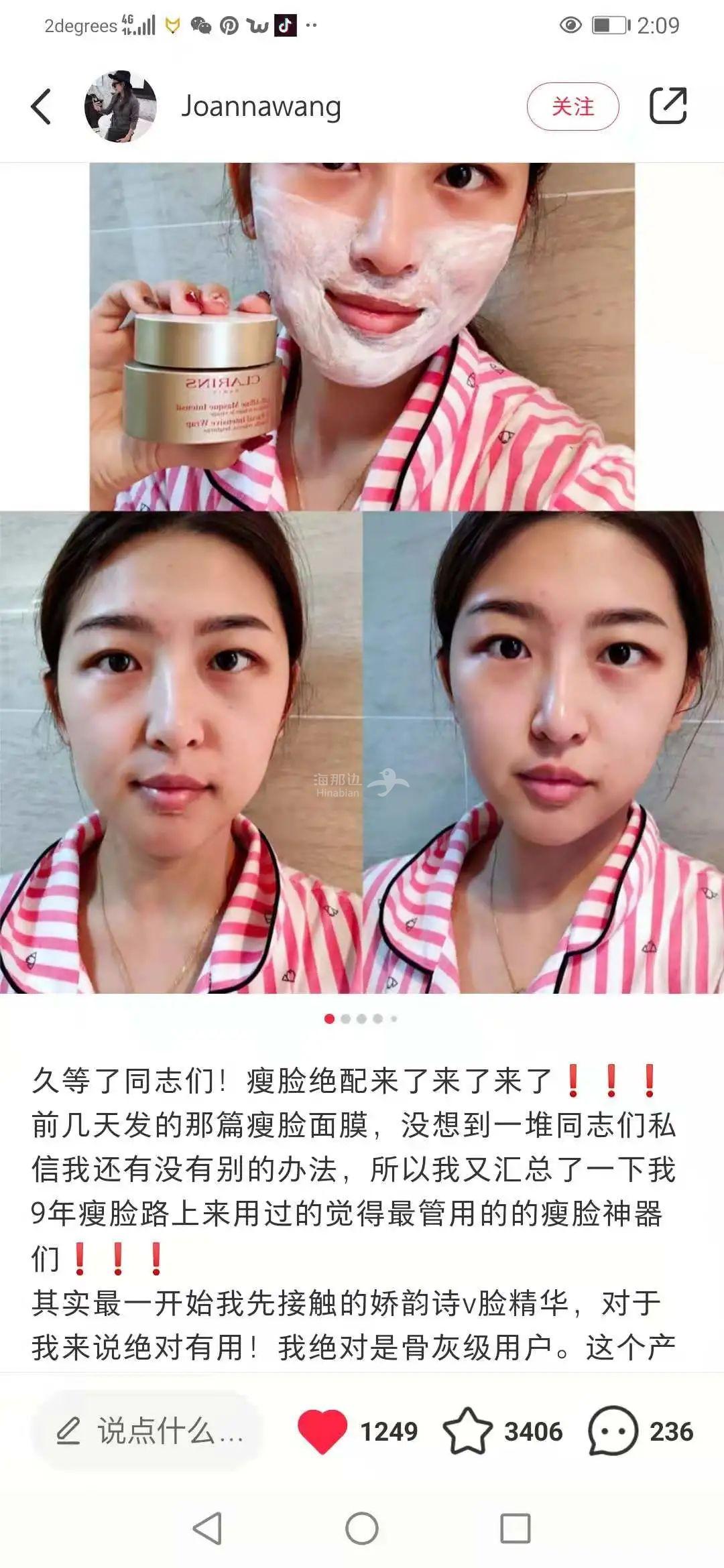Open the 236 comments
Image resolution: width=724 pixels, height=1568 pixels.
[x=613, y=1431]
